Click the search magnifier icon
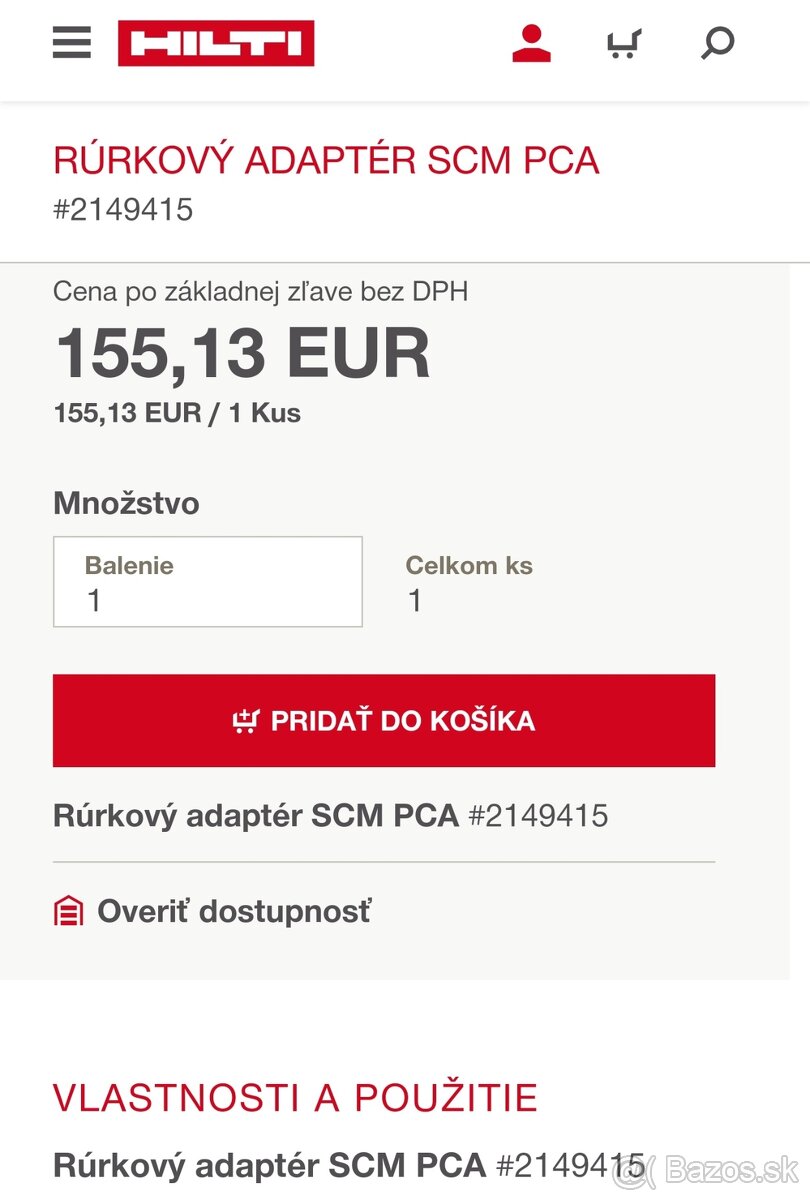The width and height of the screenshot is (810, 1200). click(x=715, y=43)
